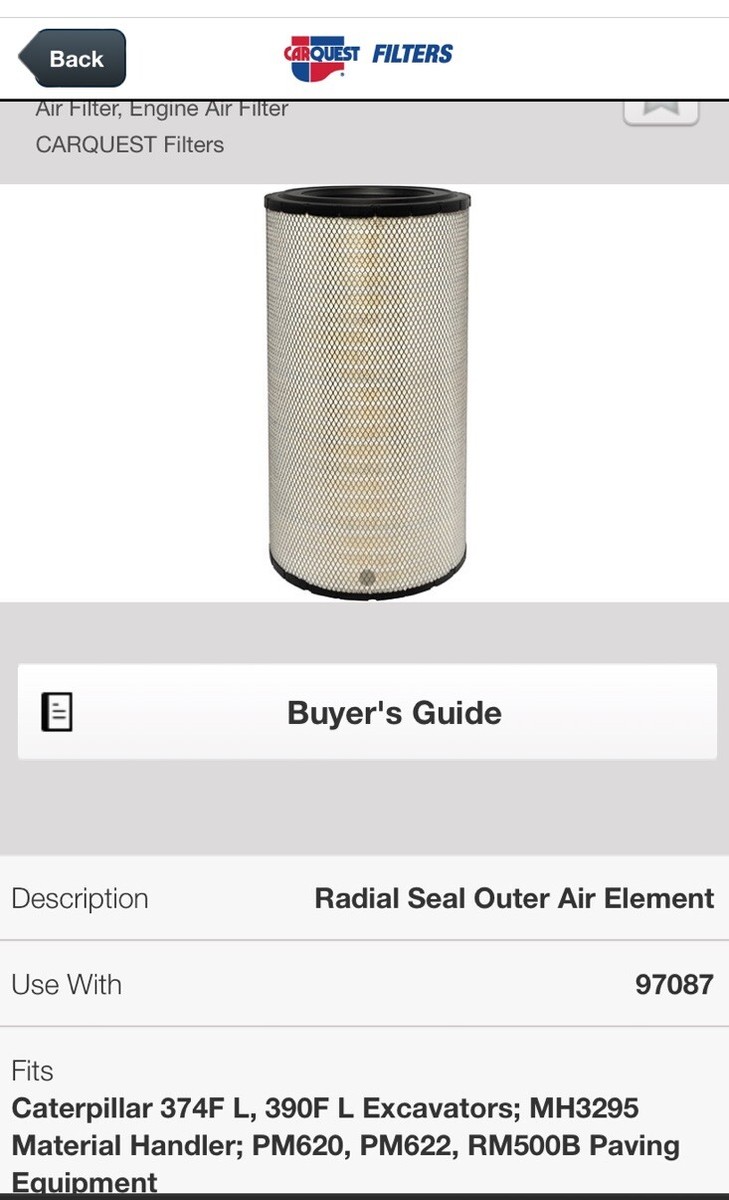Open the Buyer's Guide
The width and height of the screenshot is (729, 1200).
367,712
